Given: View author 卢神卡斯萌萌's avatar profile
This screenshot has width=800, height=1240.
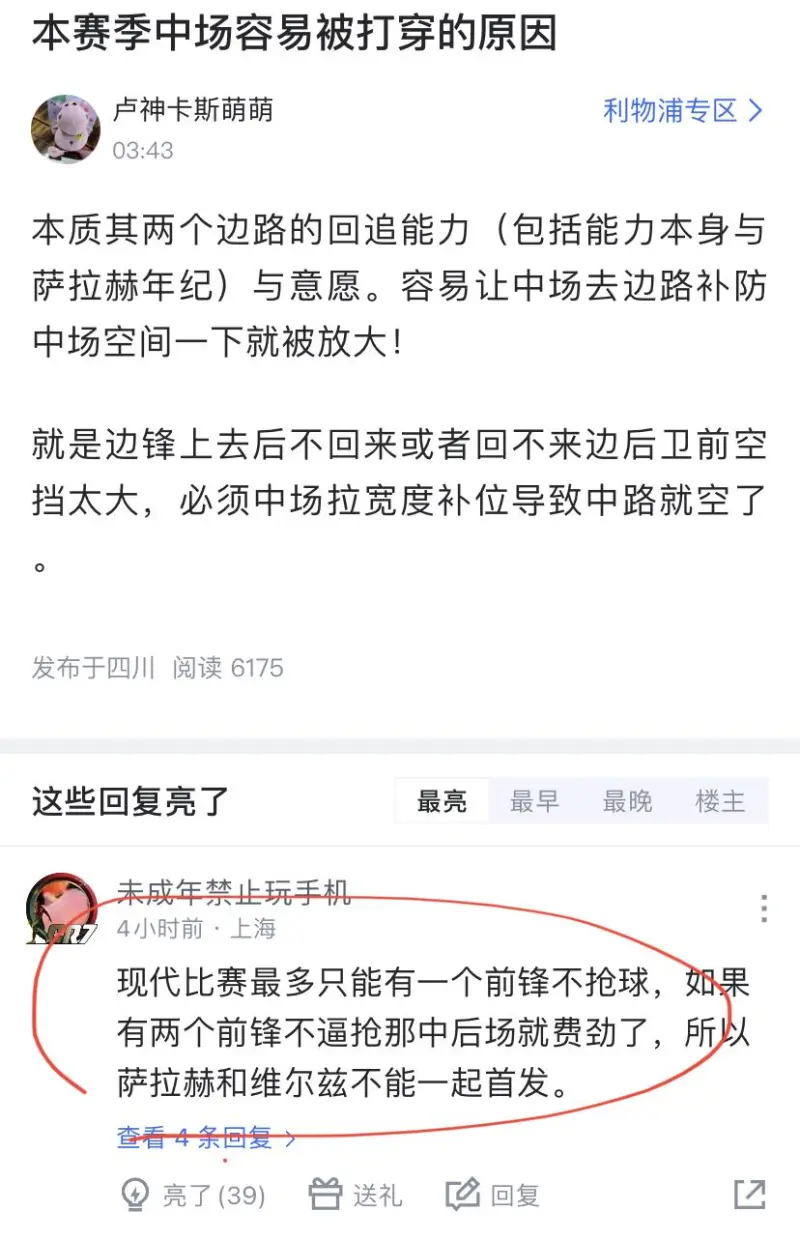Looking at the screenshot, I should click(66, 129).
